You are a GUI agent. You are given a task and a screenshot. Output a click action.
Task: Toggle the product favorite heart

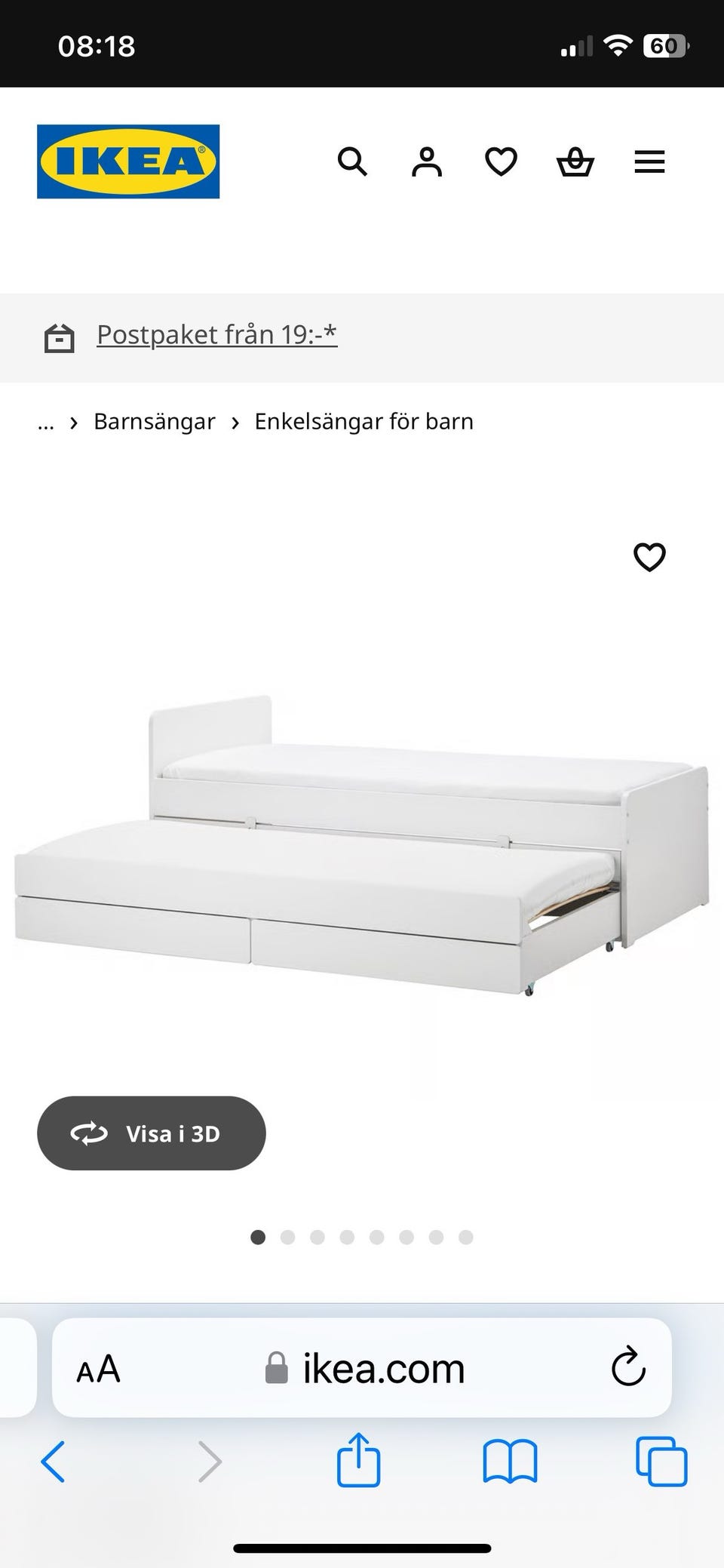[x=649, y=556]
